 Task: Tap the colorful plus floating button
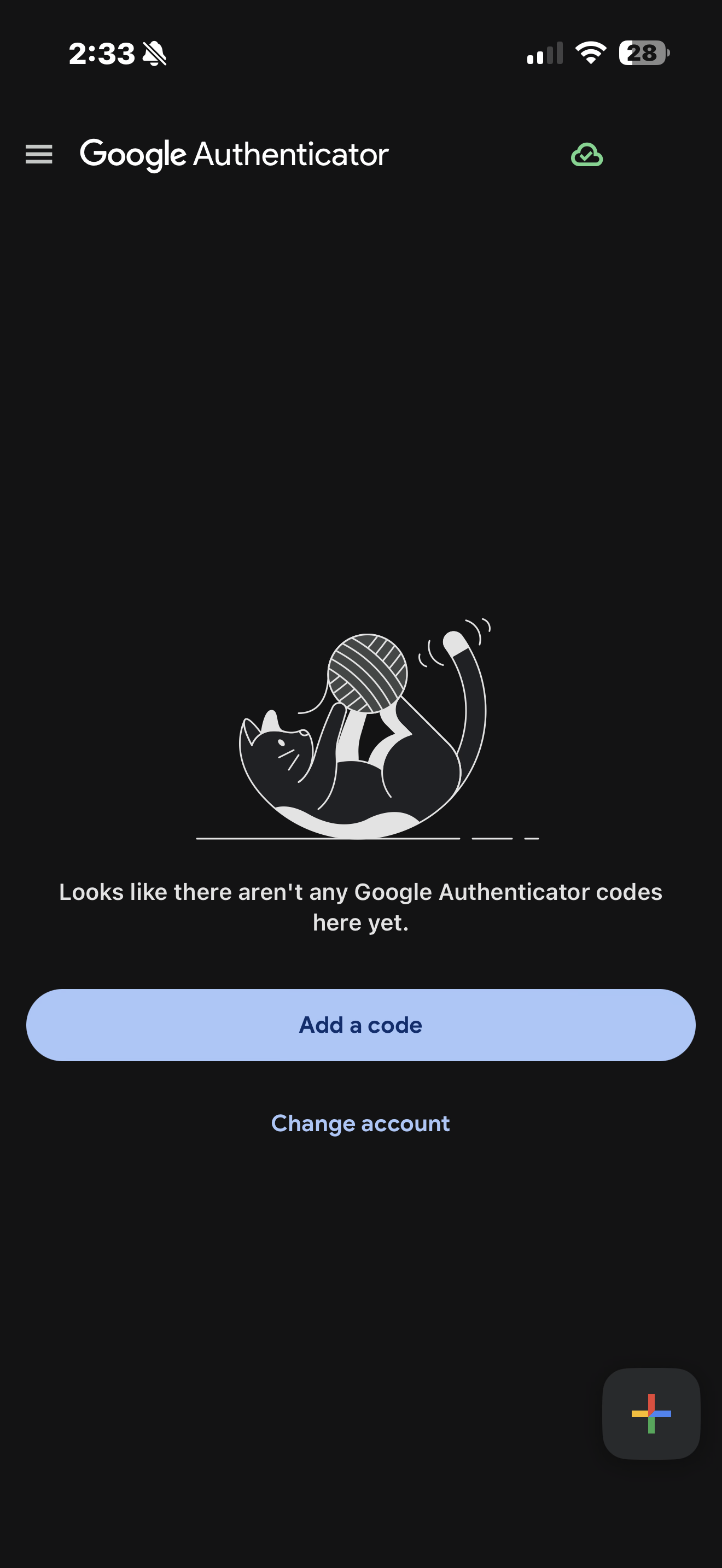[x=651, y=1413]
